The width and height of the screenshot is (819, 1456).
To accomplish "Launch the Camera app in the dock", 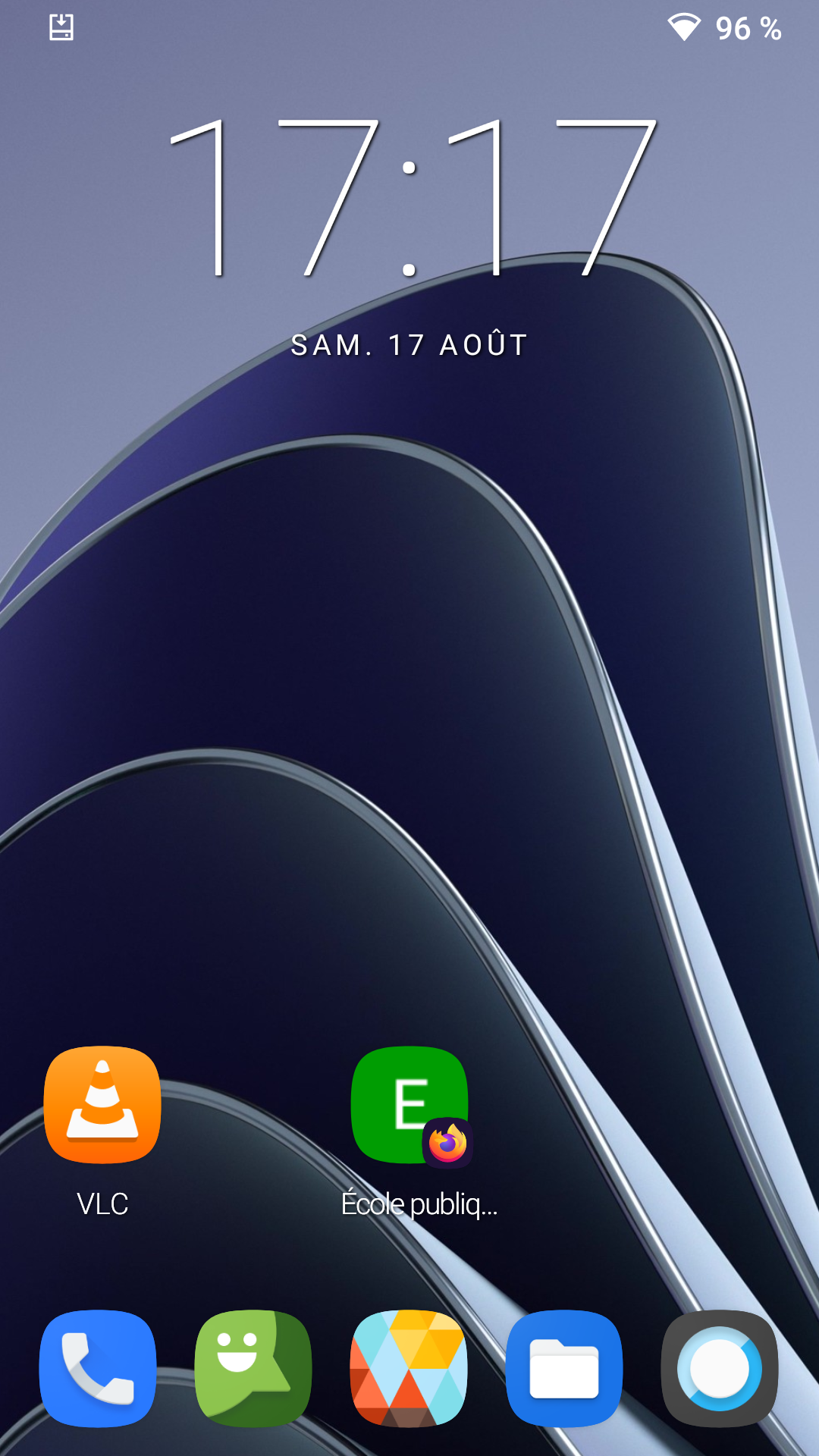I will pyautogui.click(x=720, y=1369).
